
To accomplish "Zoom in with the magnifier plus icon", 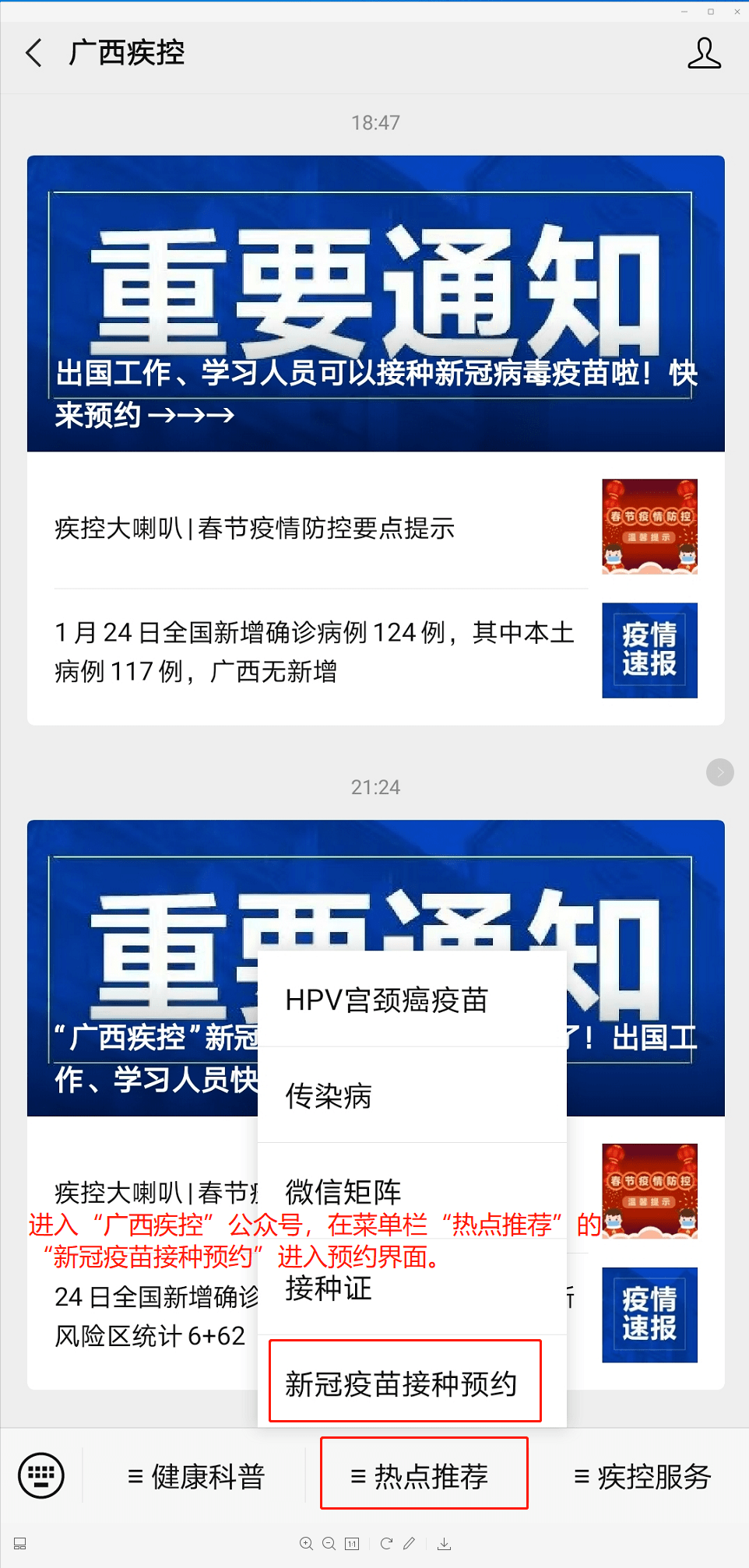I will point(307,1544).
